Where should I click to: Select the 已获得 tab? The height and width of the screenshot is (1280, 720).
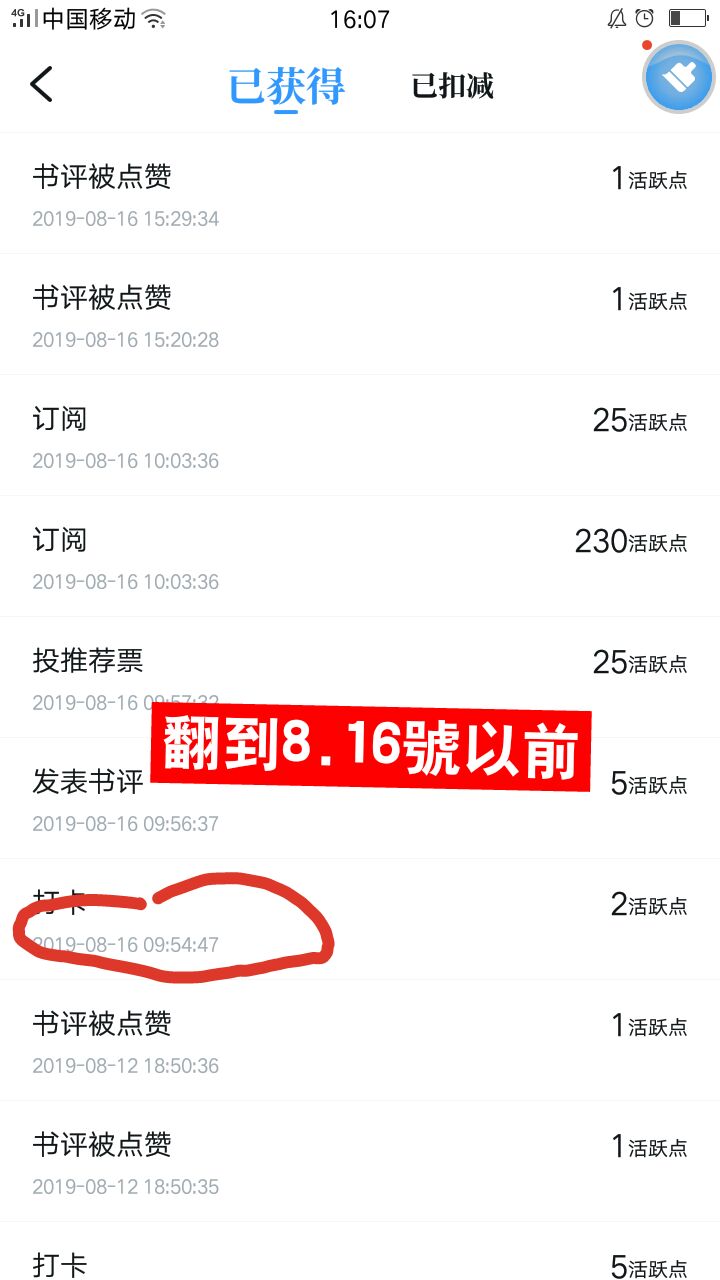pos(287,86)
